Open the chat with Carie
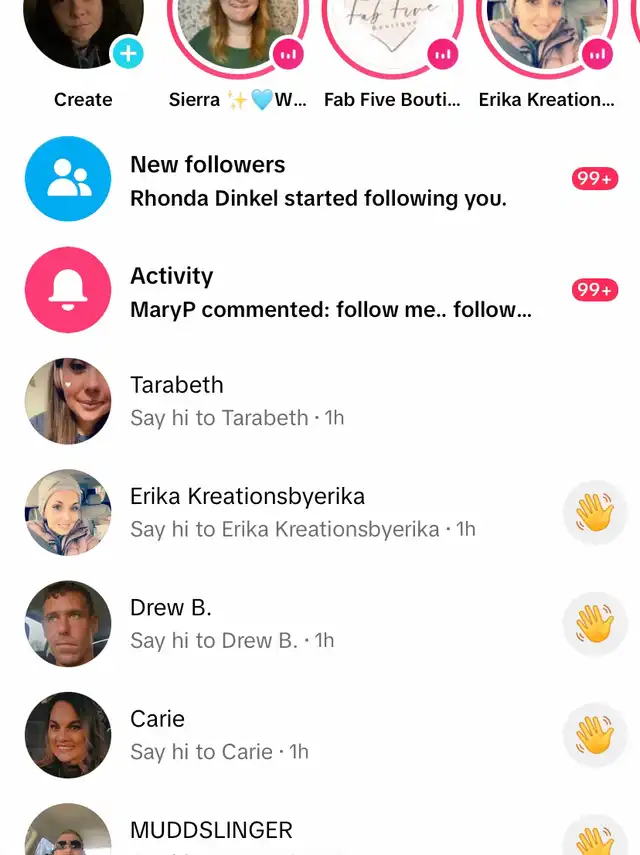 click(x=300, y=734)
